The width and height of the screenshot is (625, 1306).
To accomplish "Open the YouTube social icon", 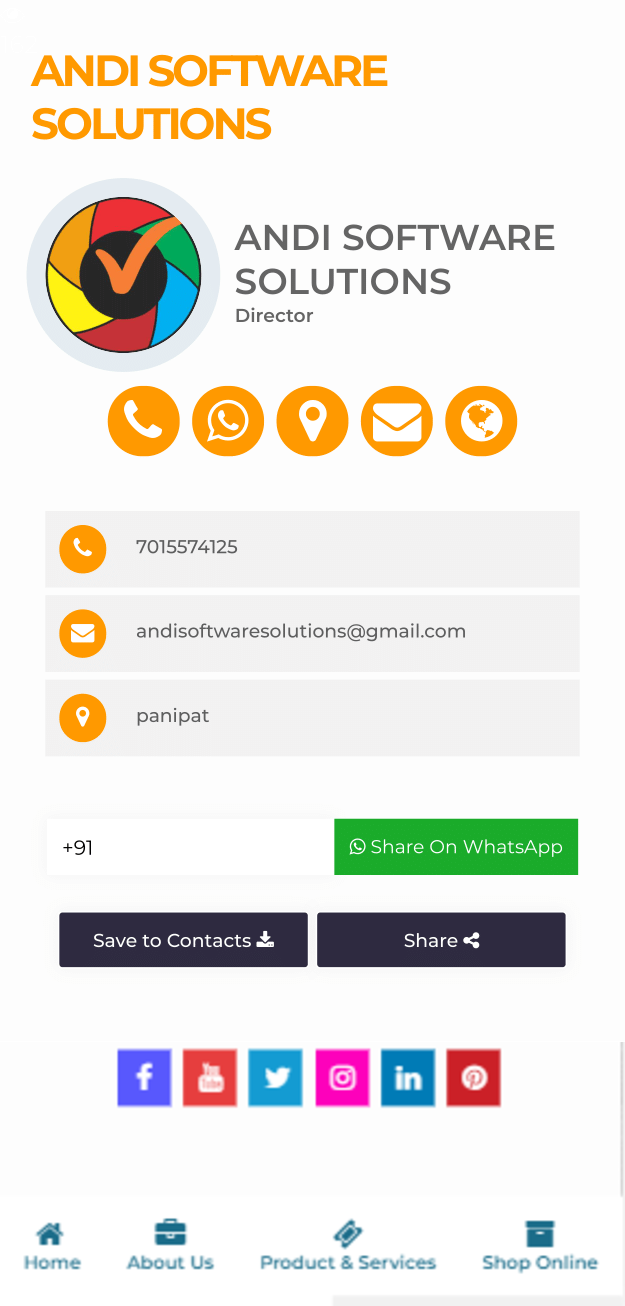I will click(x=210, y=1077).
